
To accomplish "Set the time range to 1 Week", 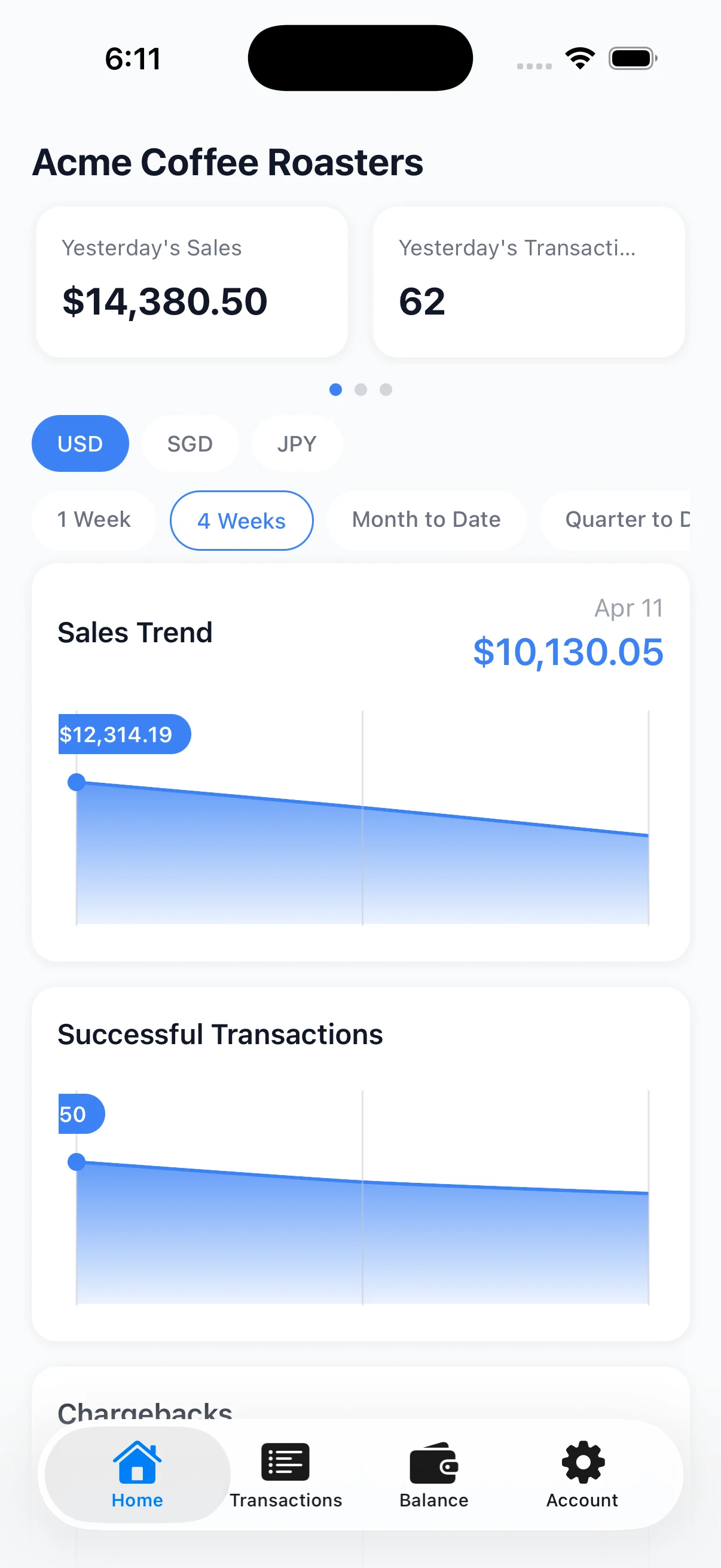I will tap(94, 520).
